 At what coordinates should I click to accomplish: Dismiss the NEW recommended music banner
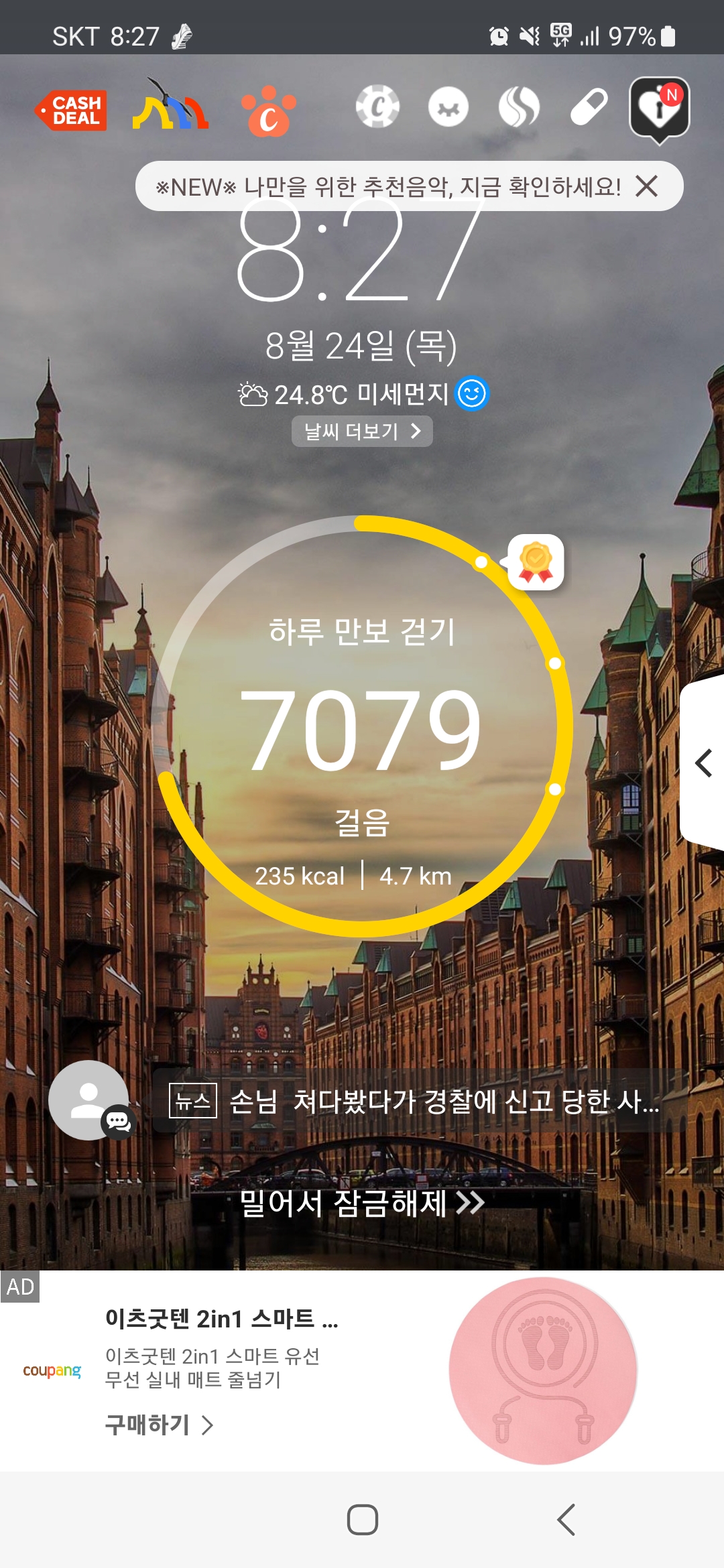tap(647, 186)
